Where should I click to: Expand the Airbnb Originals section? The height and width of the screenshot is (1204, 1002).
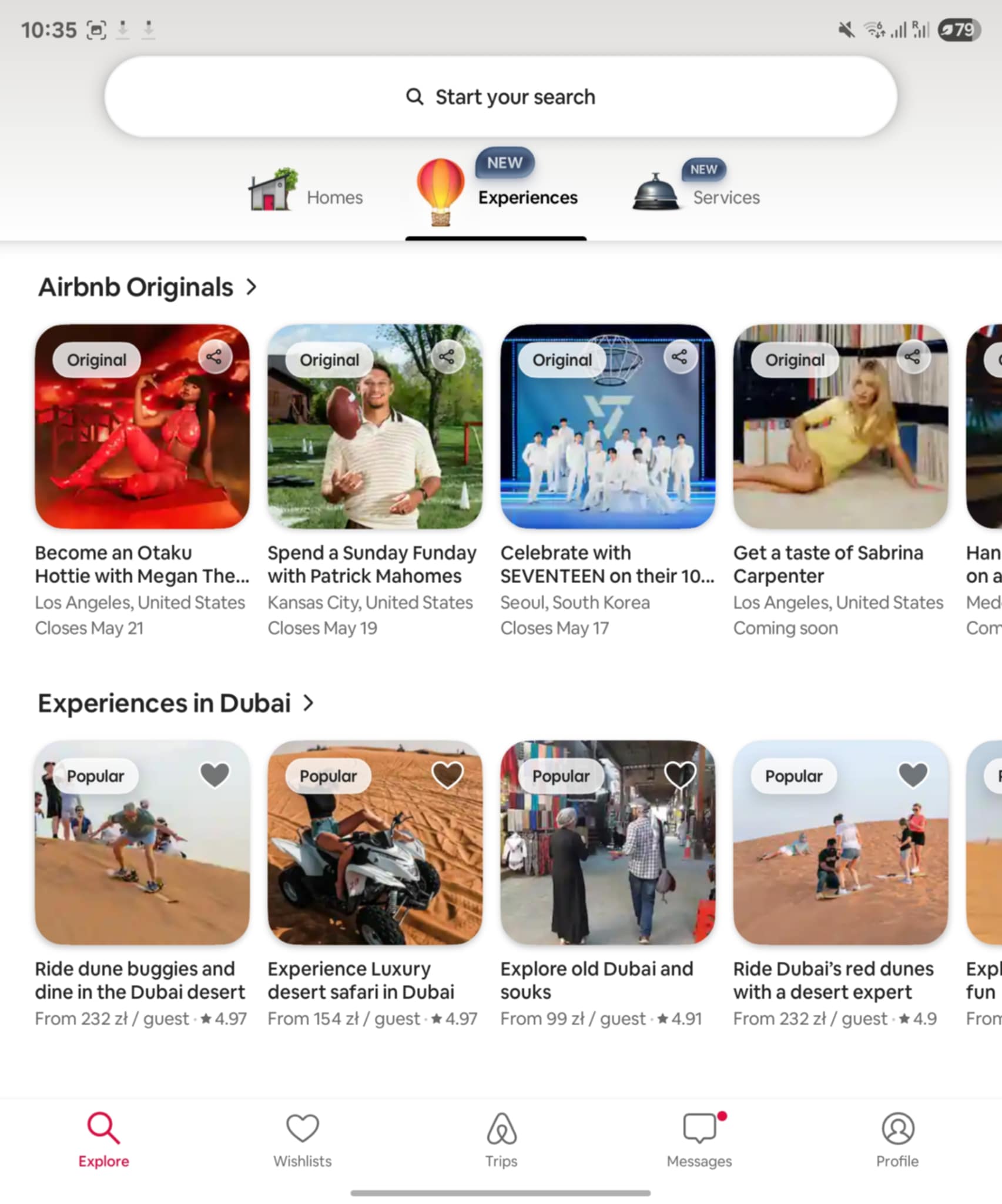point(252,287)
